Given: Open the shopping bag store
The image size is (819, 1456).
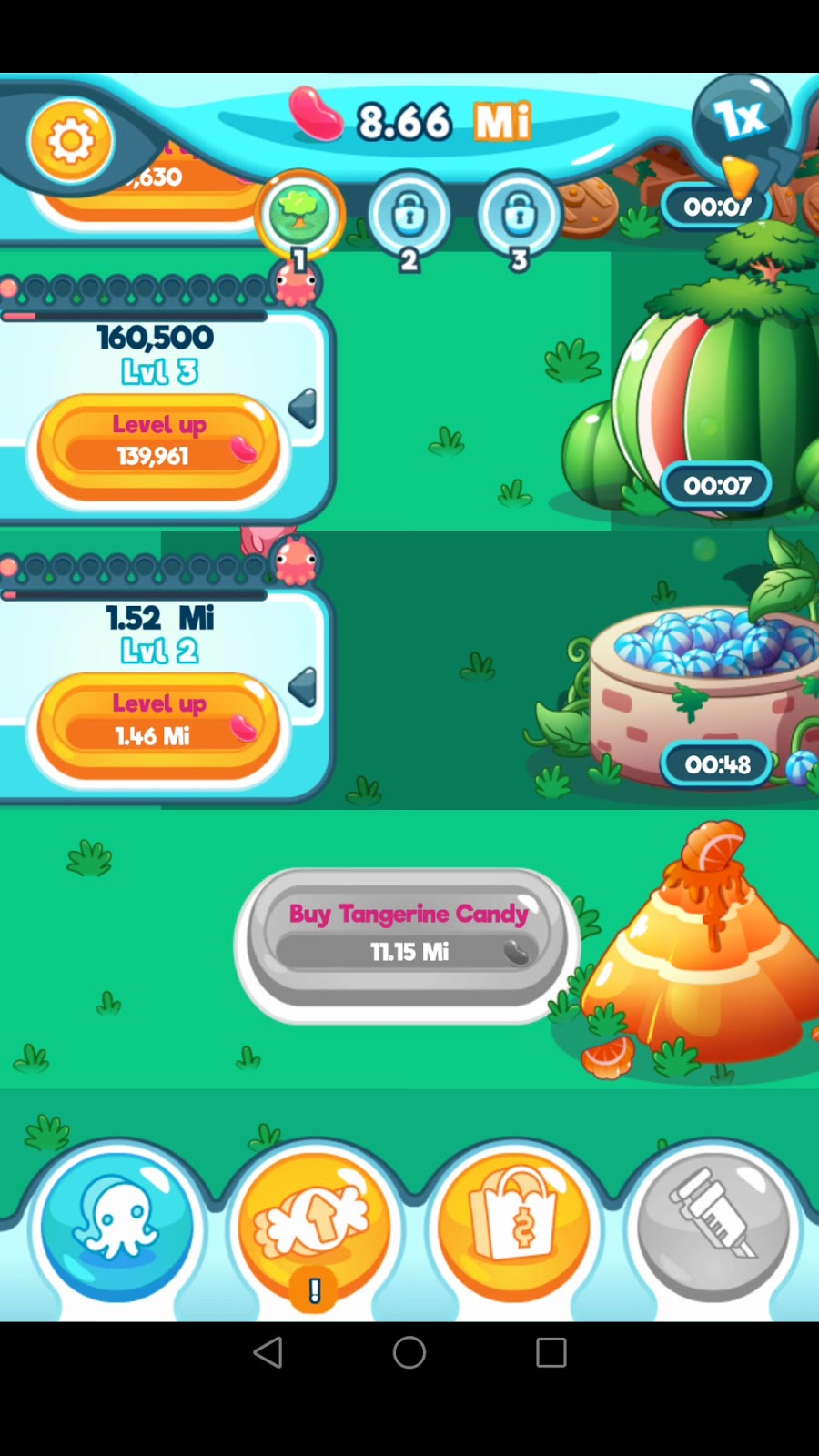Looking at the screenshot, I should pos(514,1226).
